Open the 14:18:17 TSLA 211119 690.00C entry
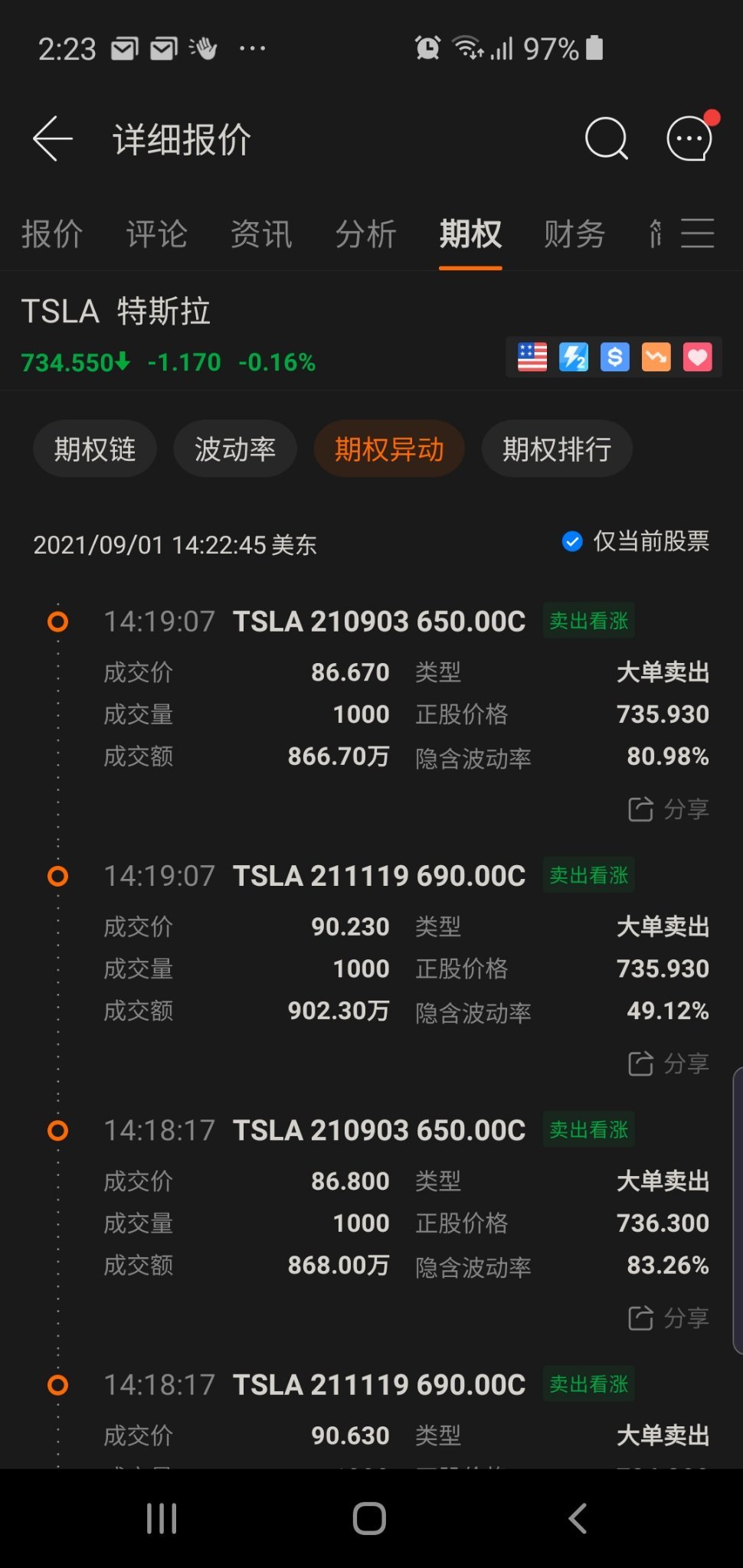 379,1384
